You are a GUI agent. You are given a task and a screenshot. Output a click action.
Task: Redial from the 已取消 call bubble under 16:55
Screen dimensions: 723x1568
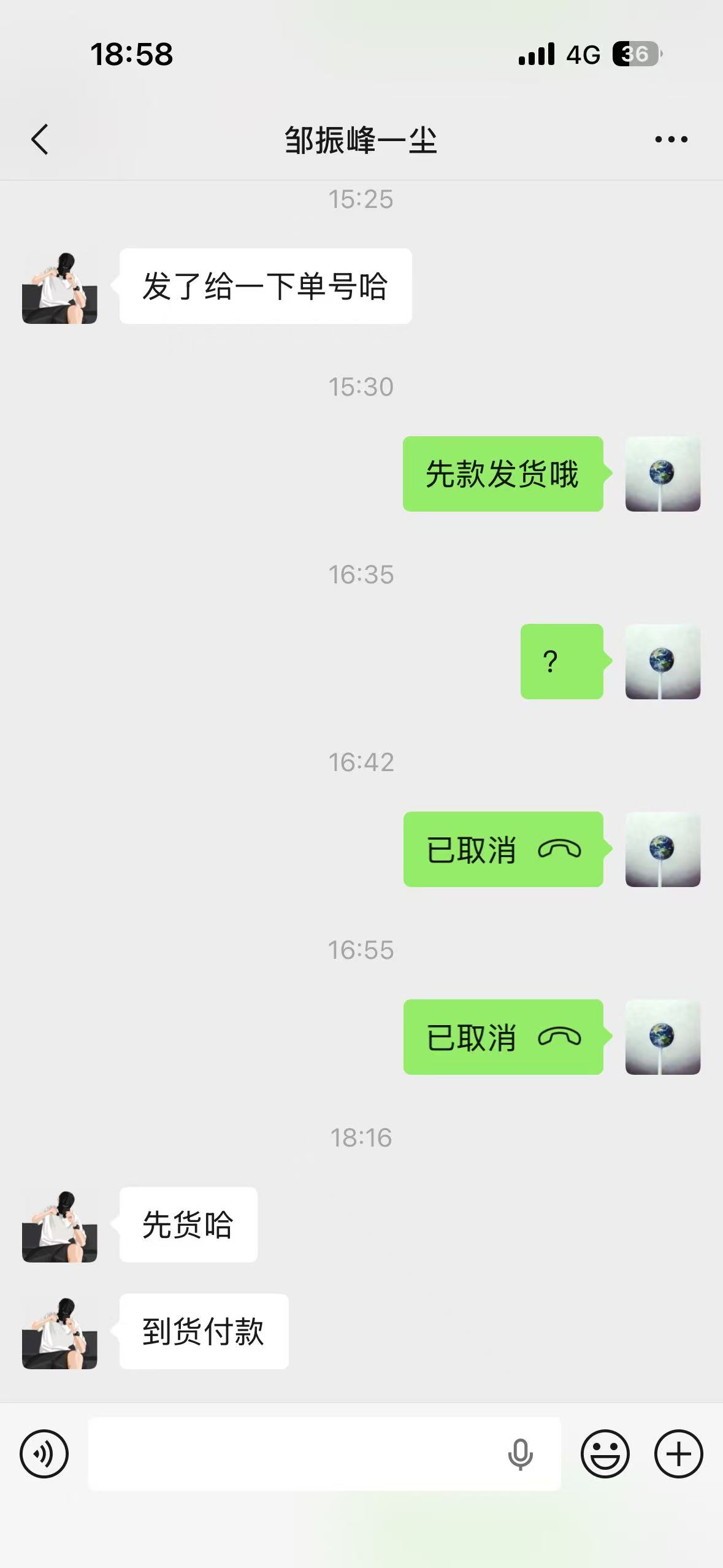(x=503, y=1037)
